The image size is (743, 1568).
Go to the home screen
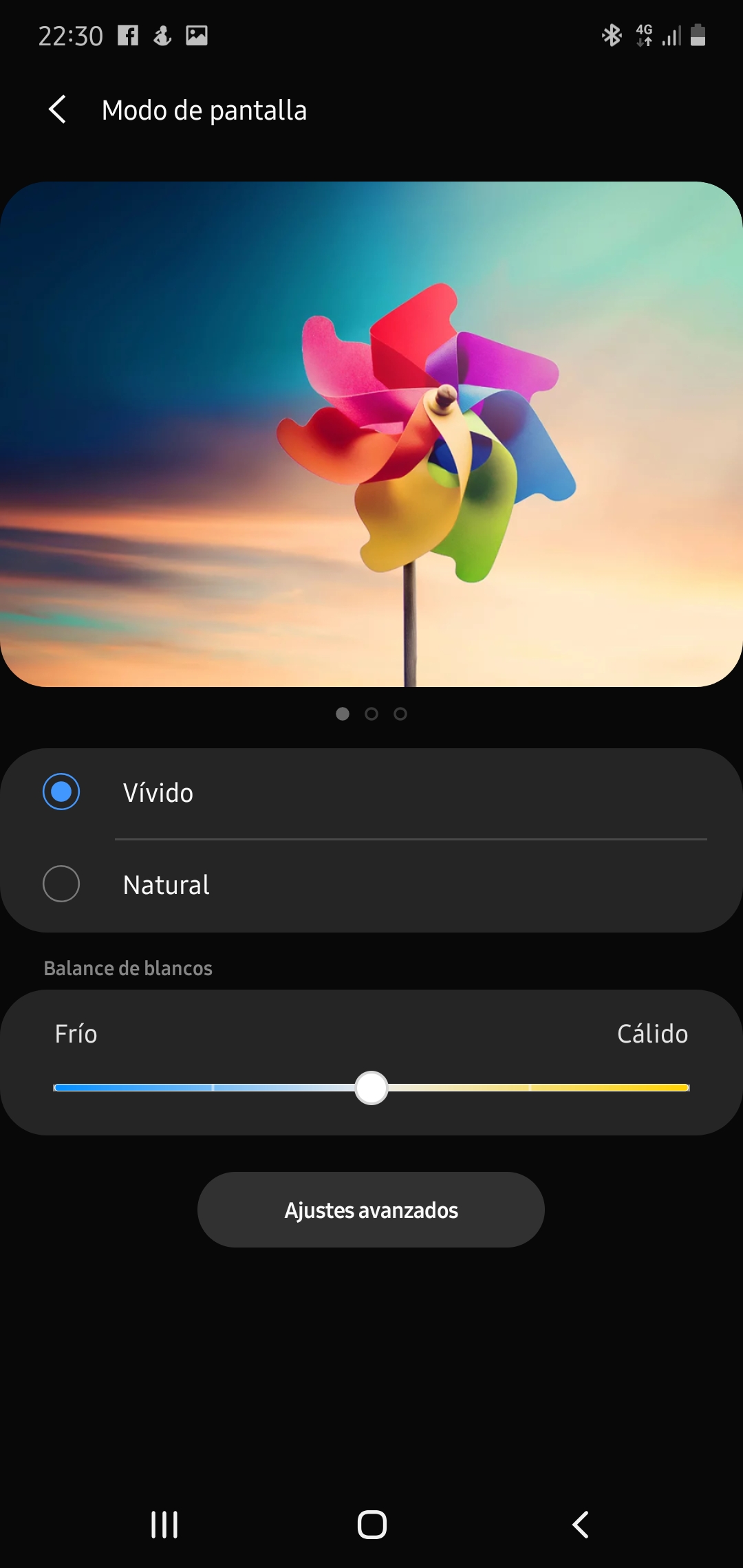pyautogui.click(x=372, y=1525)
